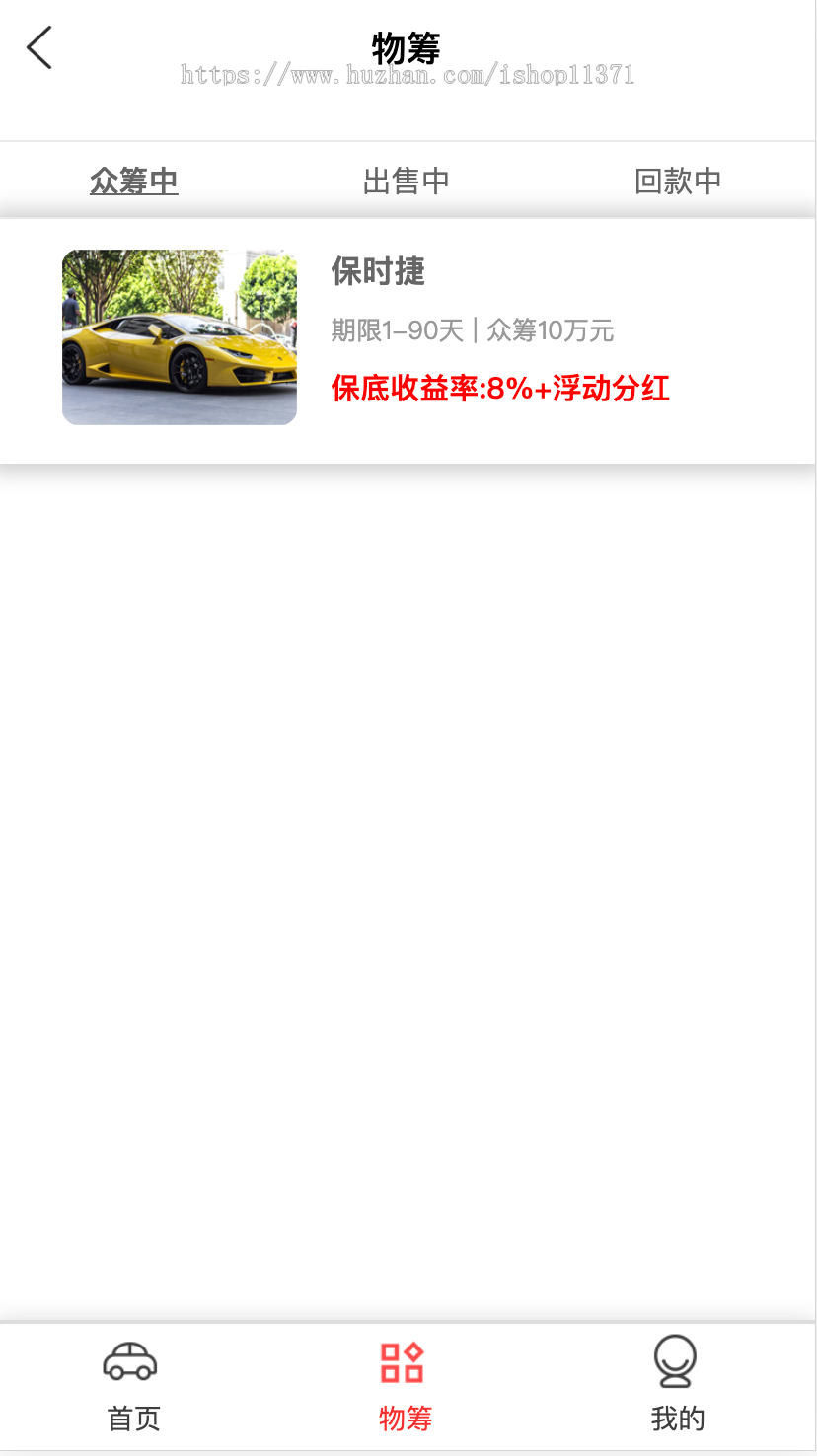Tap the red 保底收益率 text line
The height and width of the screenshot is (1456, 817).
(x=499, y=389)
